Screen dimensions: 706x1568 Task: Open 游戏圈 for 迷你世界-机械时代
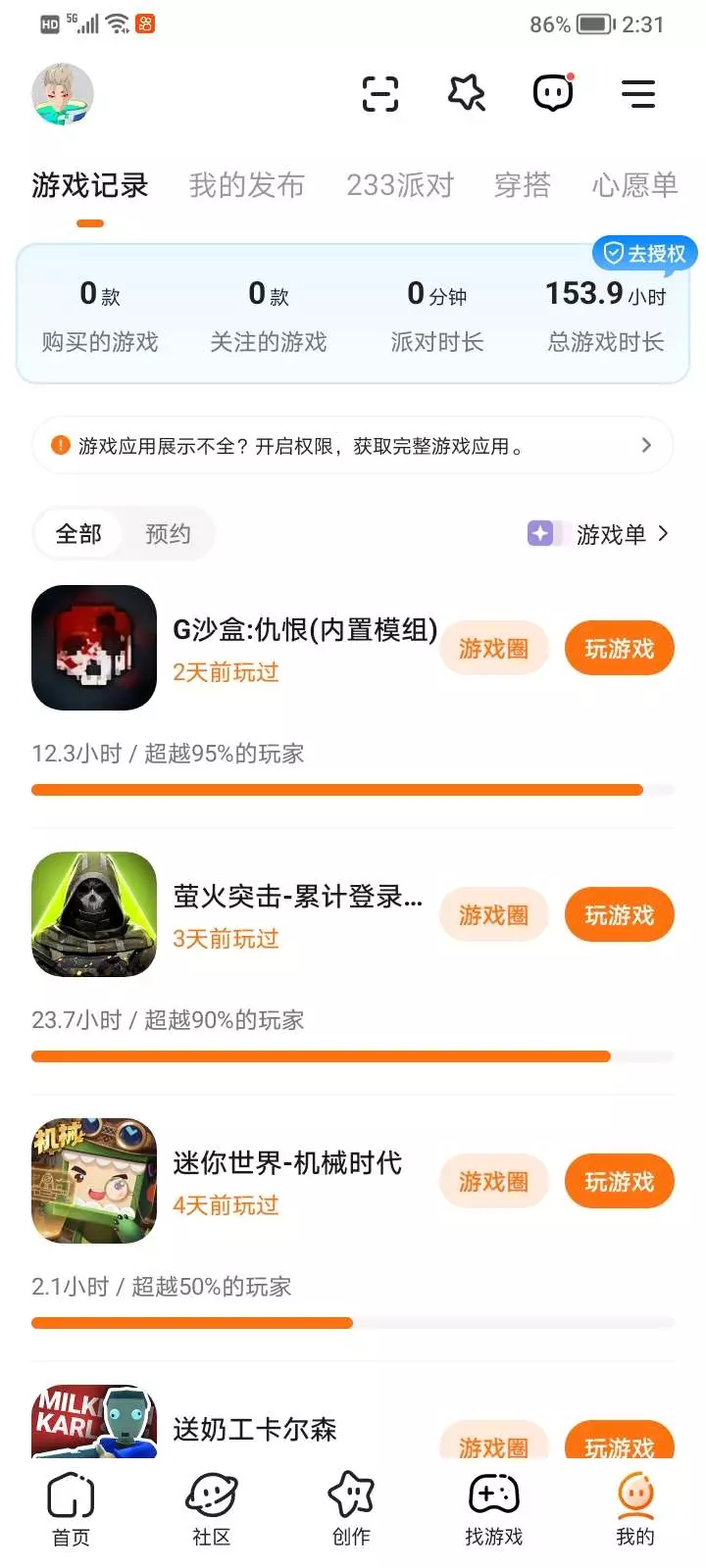pyautogui.click(x=493, y=1182)
